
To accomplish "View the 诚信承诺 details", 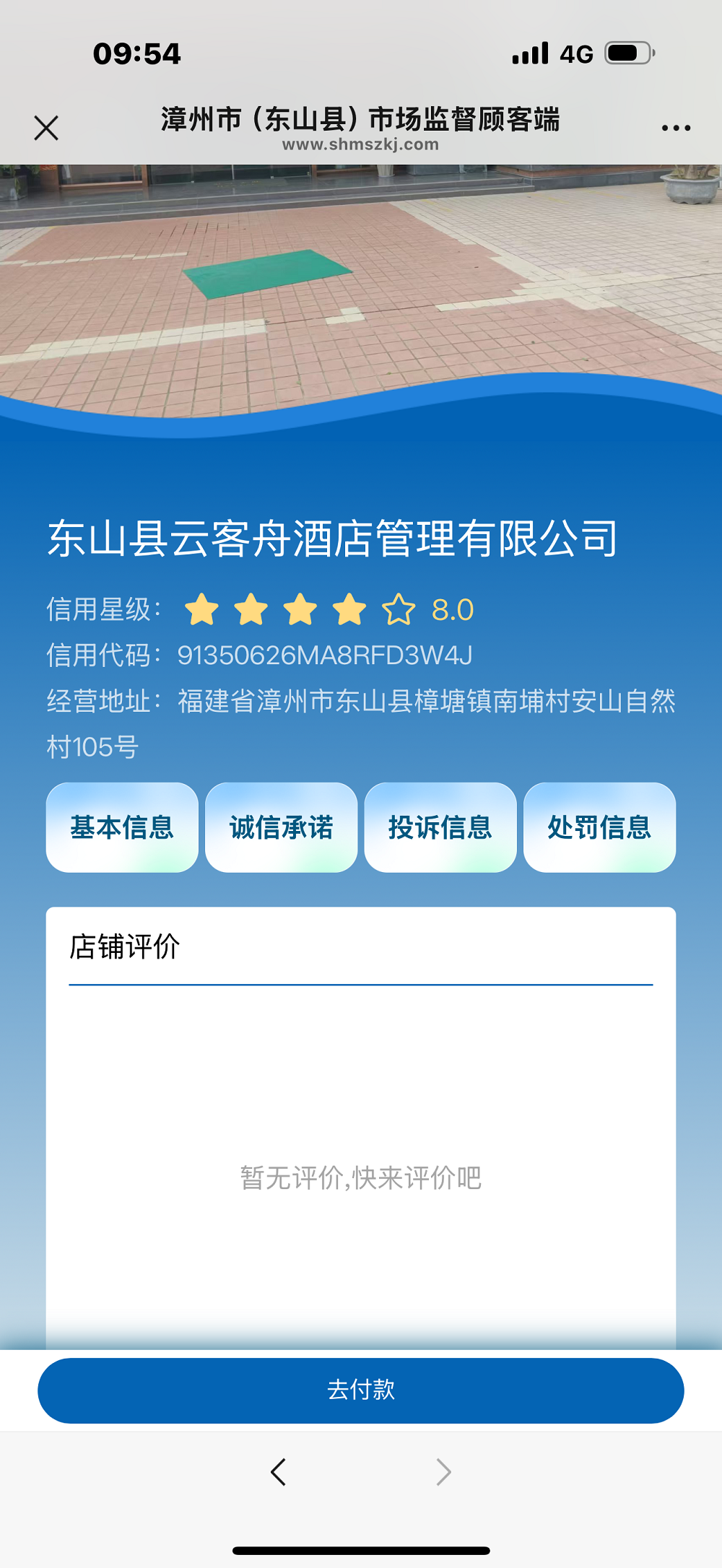I will point(282,827).
